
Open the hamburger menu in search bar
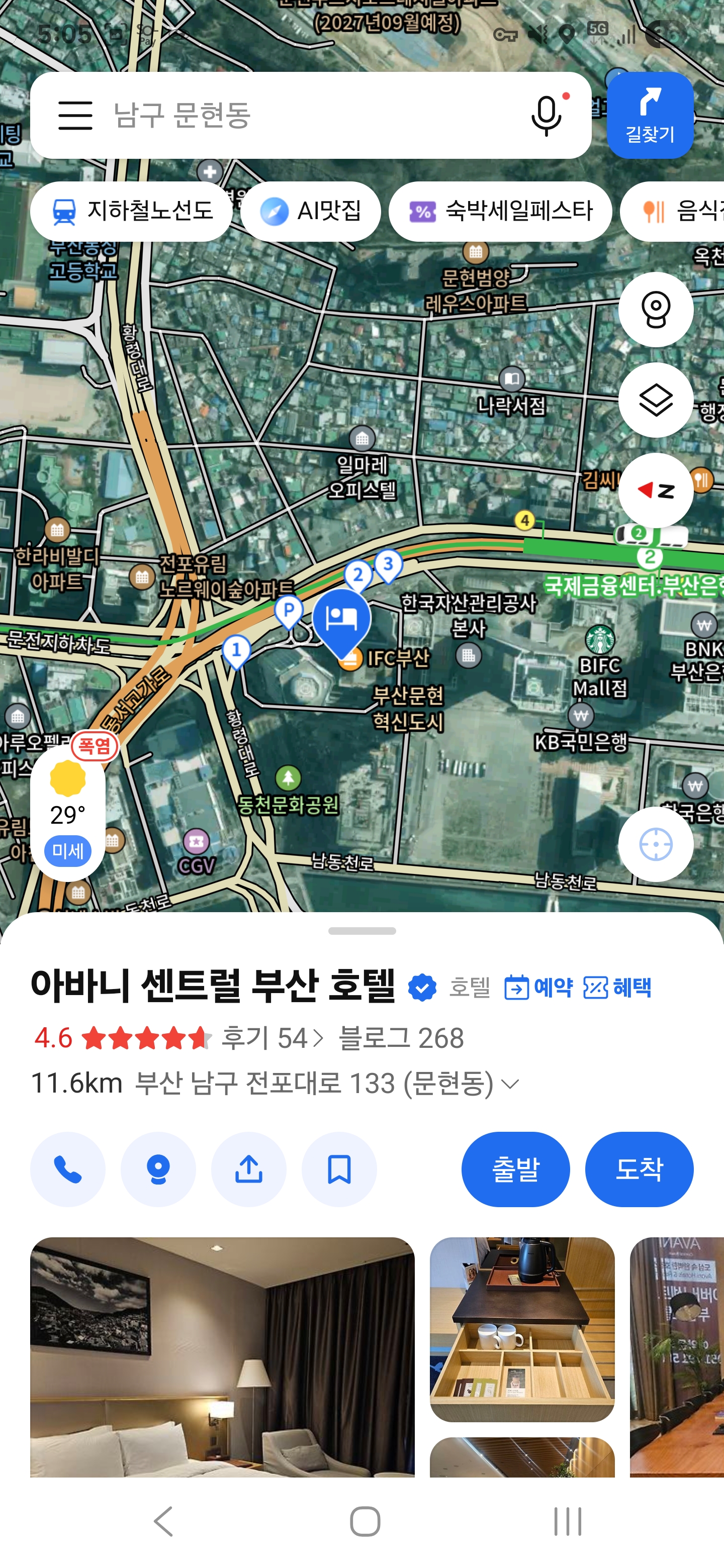point(75,116)
